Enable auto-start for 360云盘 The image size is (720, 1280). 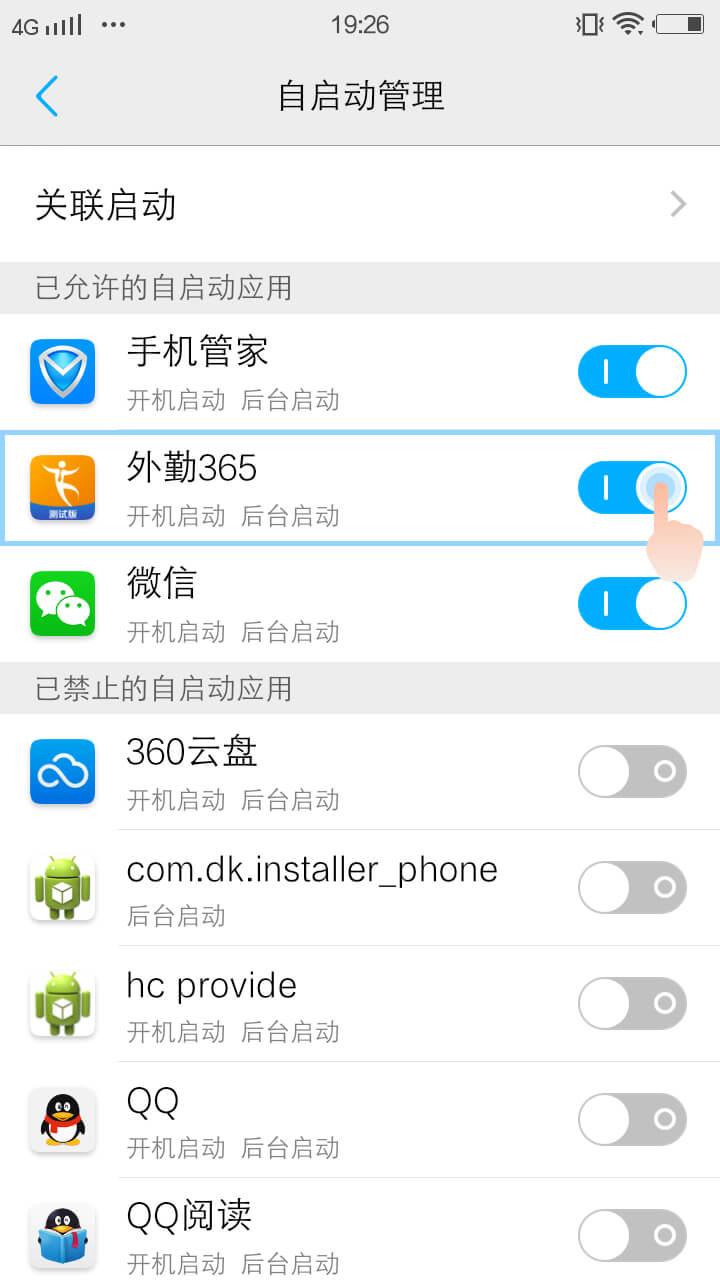632,771
